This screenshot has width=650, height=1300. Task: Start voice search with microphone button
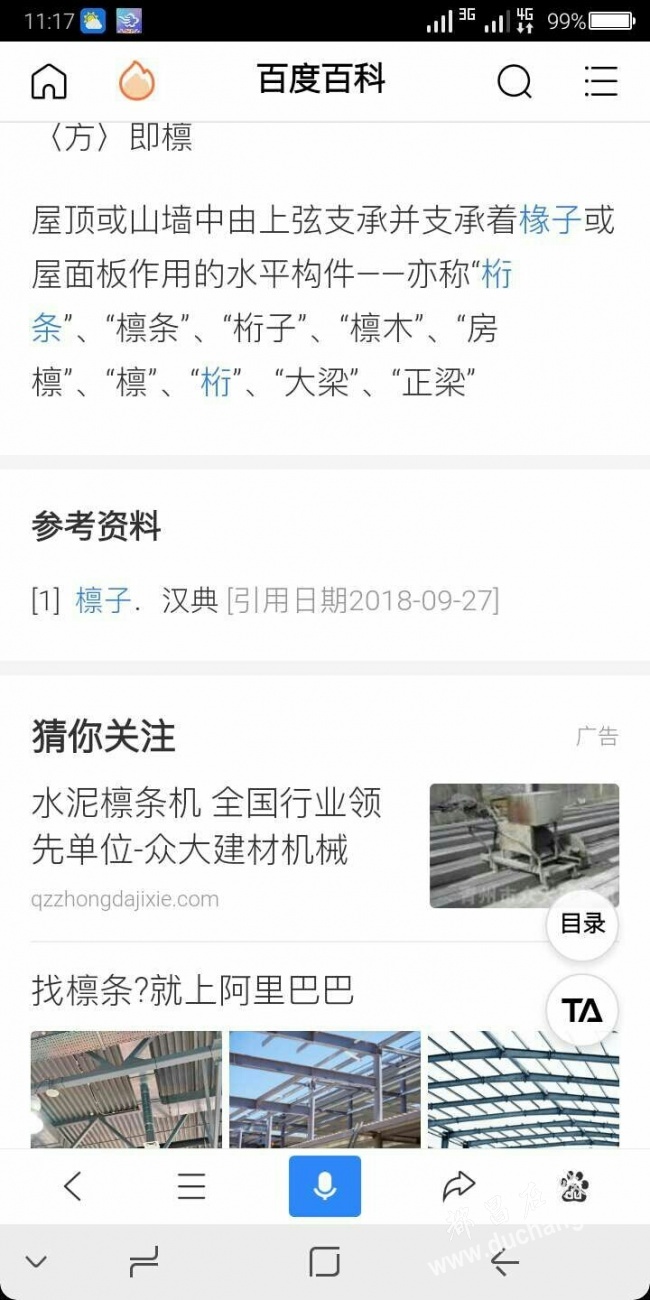click(x=325, y=1186)
